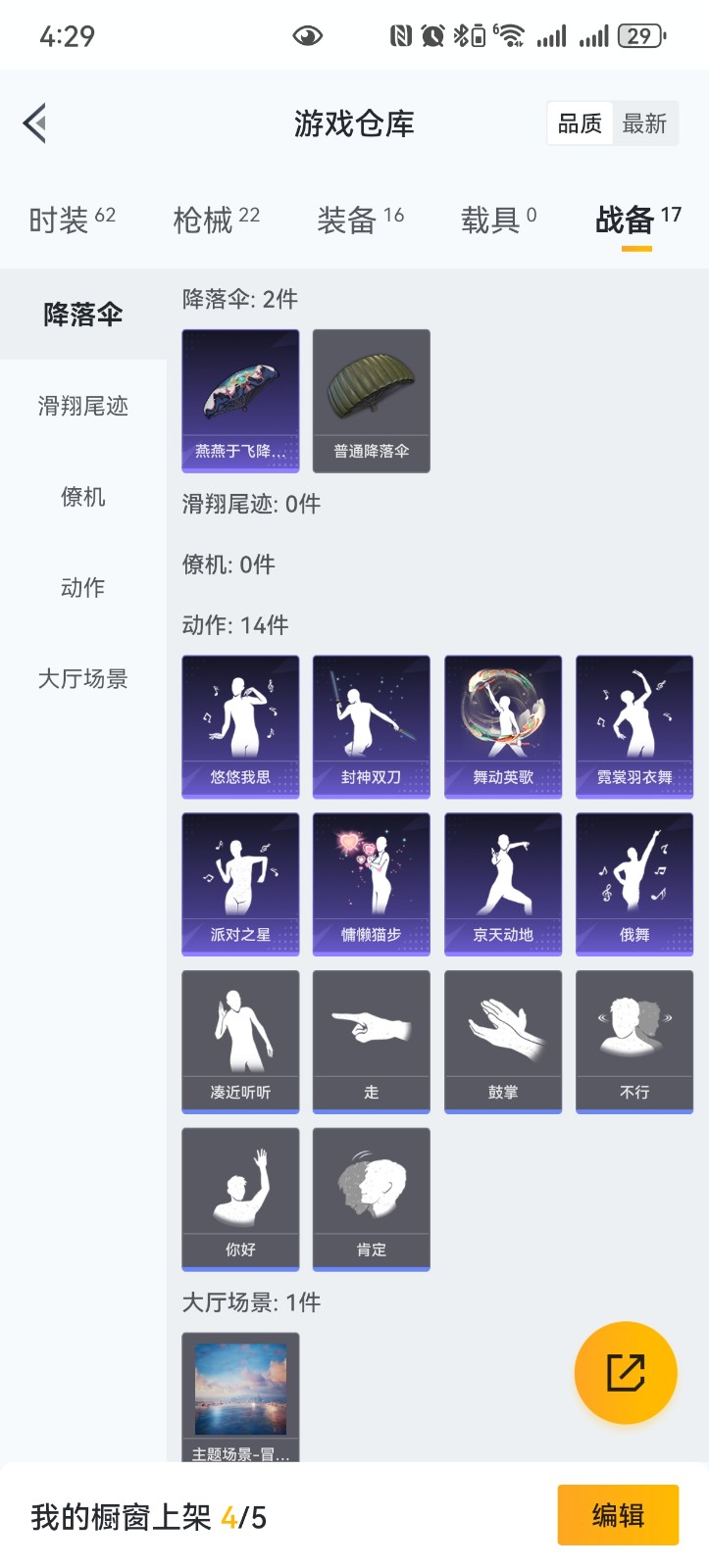Tap the orange share floating button
The height and width of the screenshot is (1568, 709).
625,1372
